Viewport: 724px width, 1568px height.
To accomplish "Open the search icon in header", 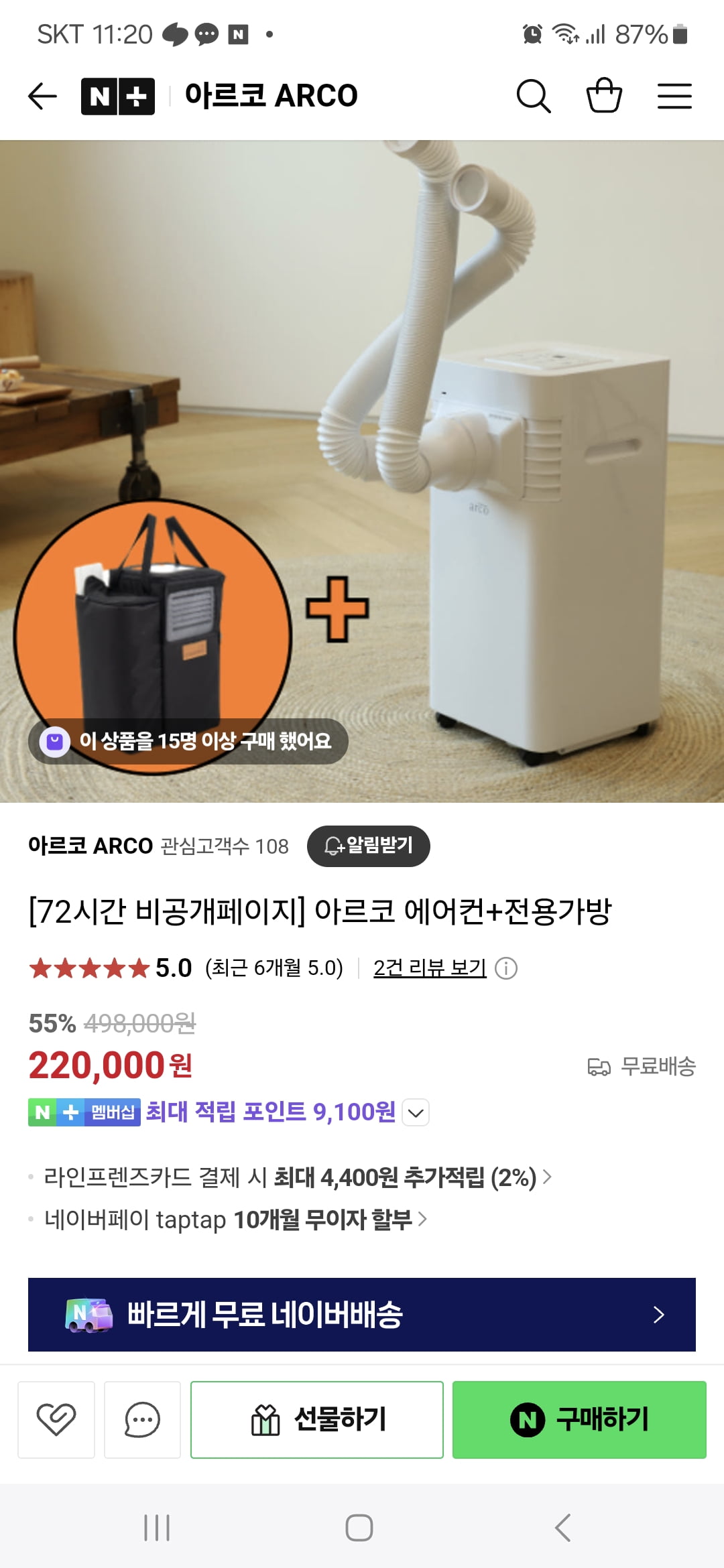I will (x=534, y=96).
